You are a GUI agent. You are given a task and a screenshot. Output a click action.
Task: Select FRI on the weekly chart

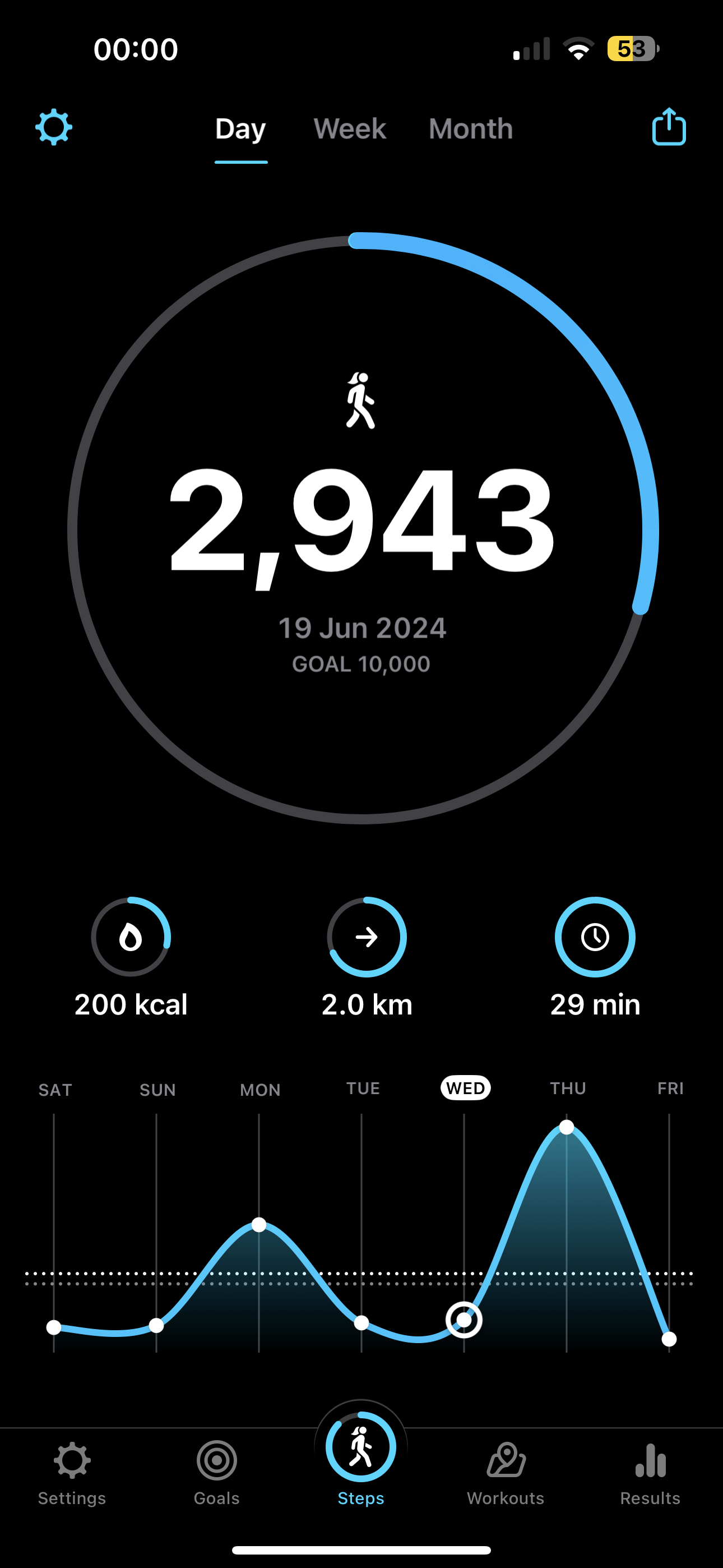point(670,1089)
